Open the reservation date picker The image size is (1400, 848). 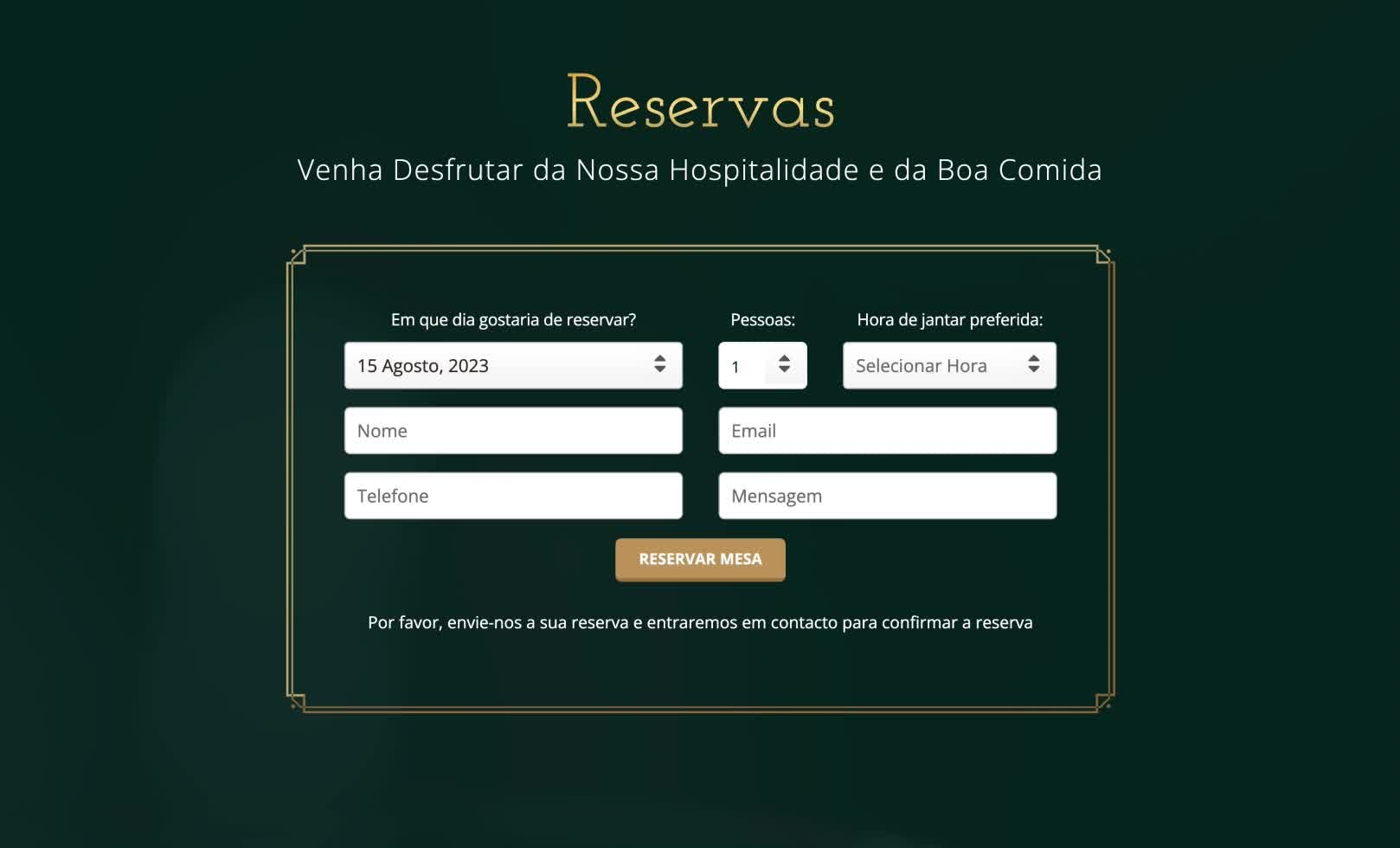pyautogui.click(x=512, y=365)
